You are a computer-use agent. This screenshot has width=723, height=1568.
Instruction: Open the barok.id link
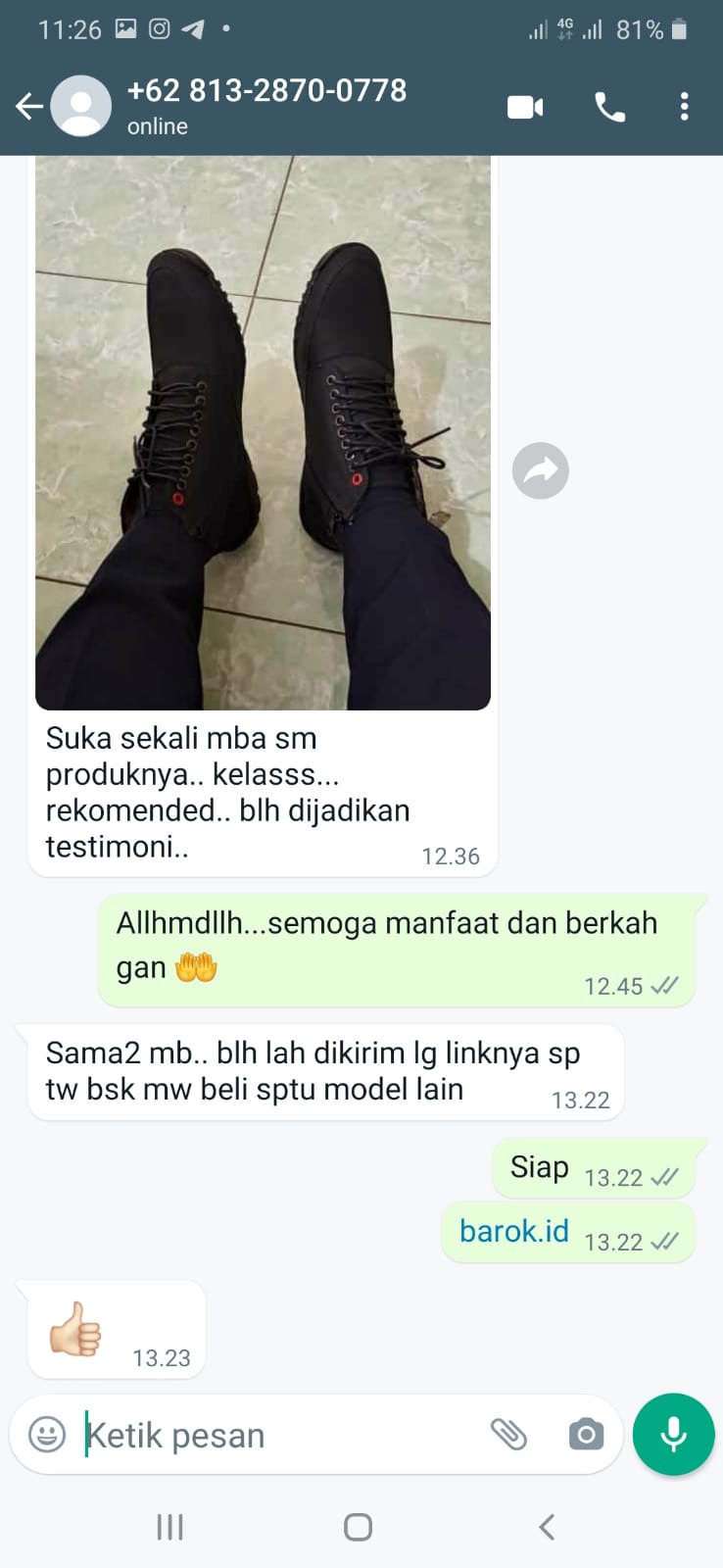(513, 1231)
